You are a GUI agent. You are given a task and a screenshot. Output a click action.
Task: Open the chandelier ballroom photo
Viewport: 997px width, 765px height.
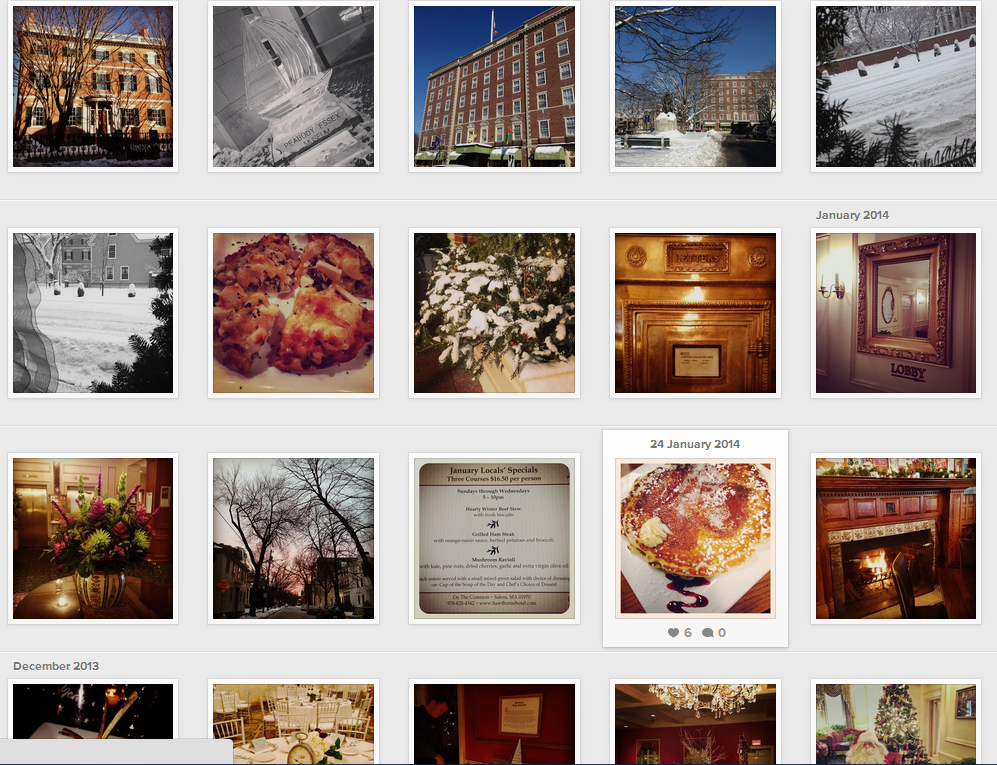[x=695, y=722]
